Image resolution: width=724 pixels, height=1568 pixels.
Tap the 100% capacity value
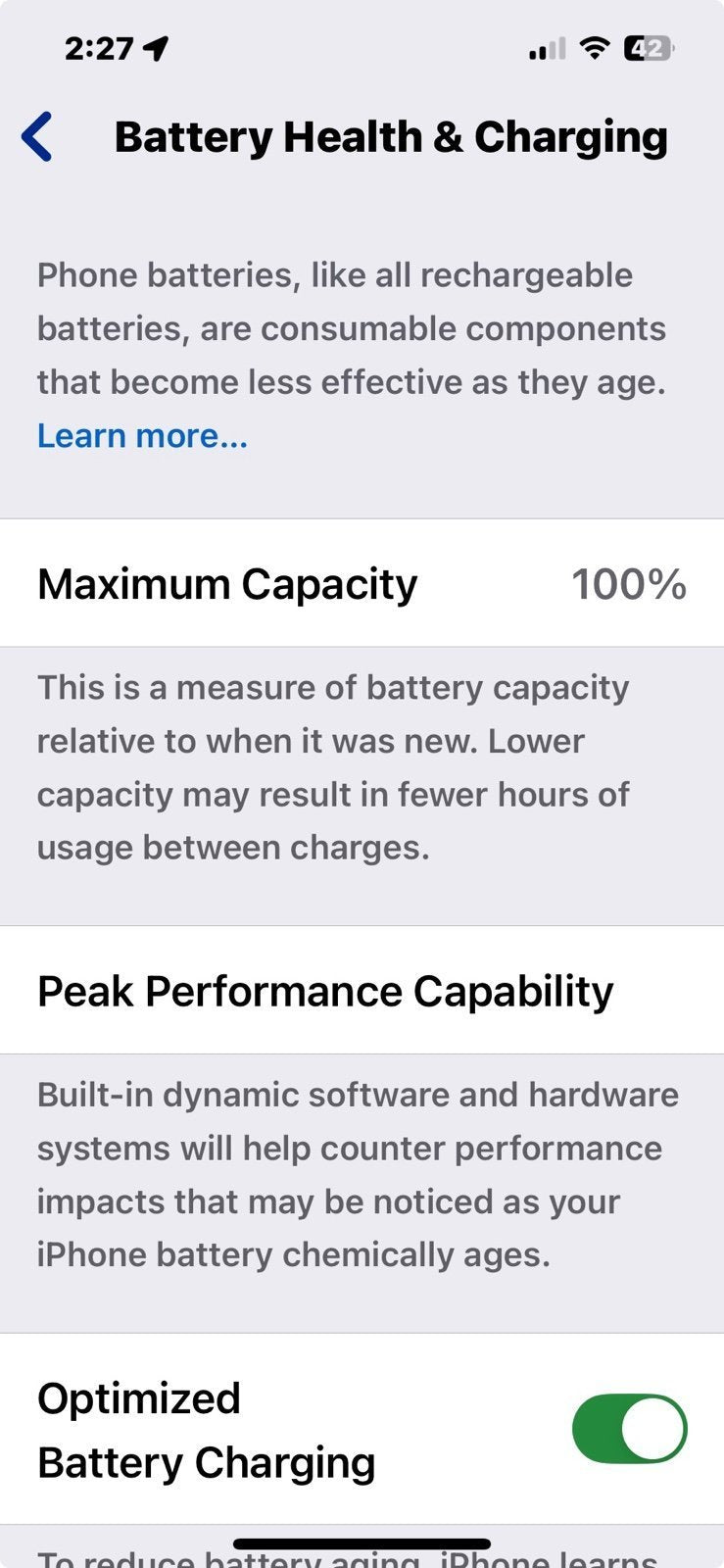pyautogui.click(x=629, y=583)
